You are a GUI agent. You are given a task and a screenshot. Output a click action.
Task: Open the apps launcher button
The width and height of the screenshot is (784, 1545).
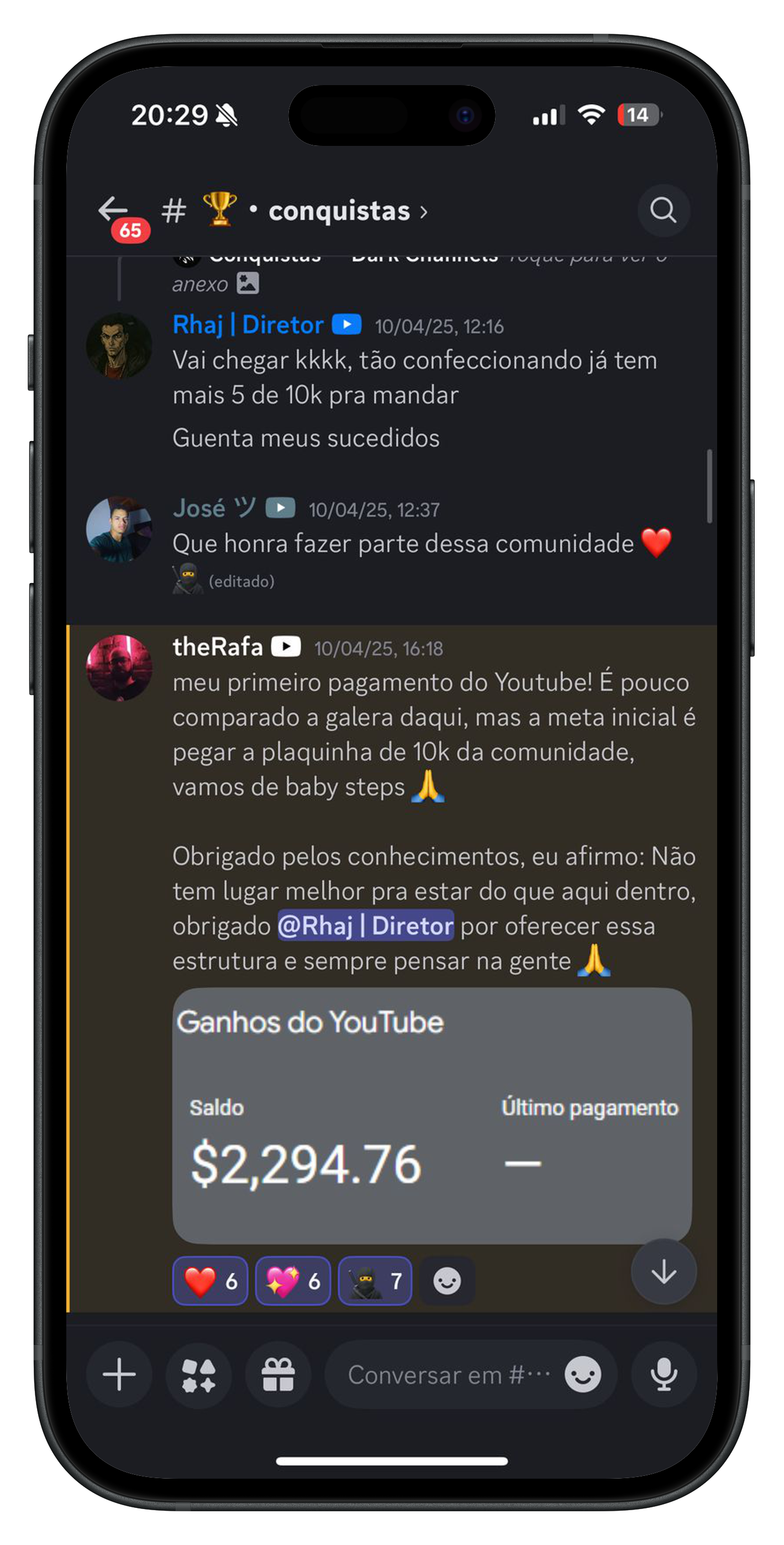coord(198,1375)
